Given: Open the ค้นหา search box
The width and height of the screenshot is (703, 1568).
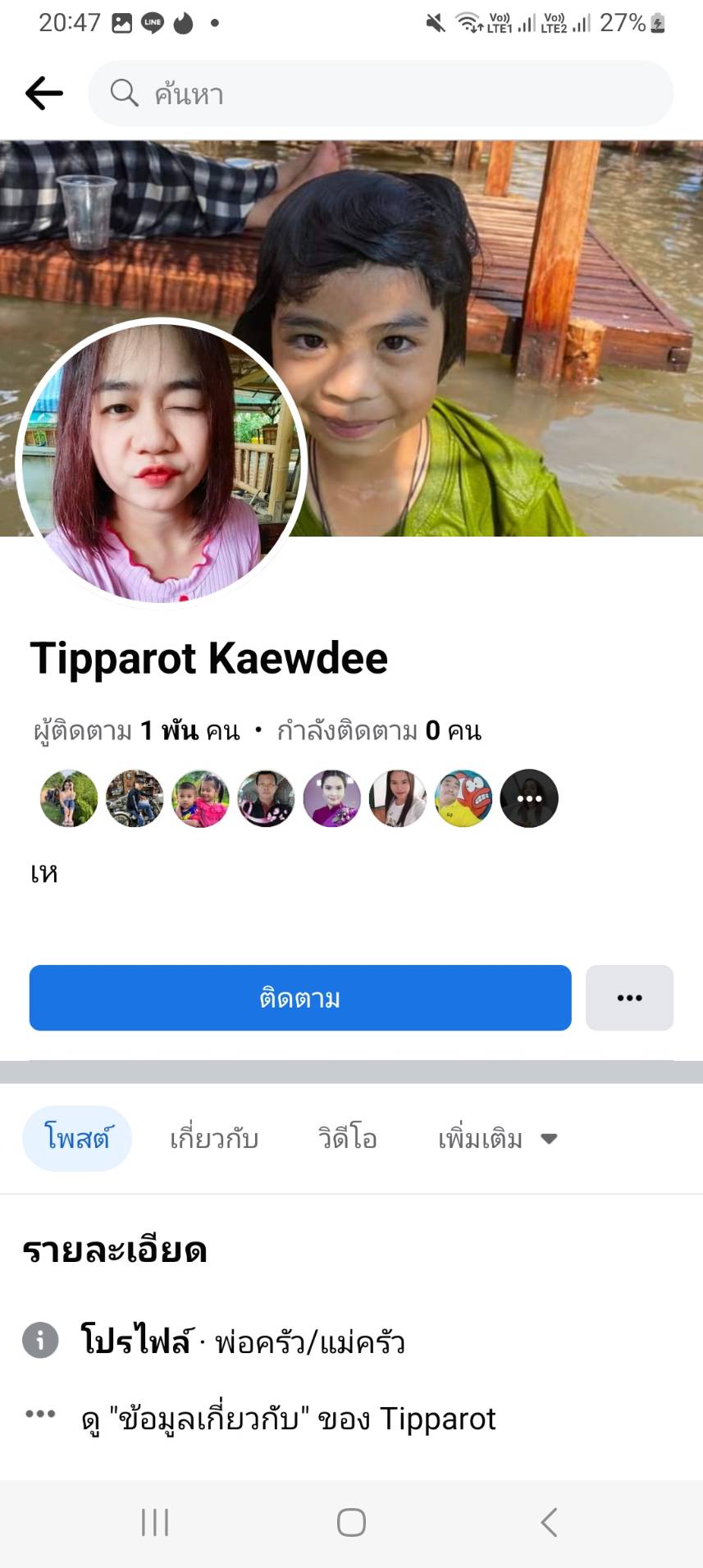Looking at the screenshot, I should coord(381,94).
